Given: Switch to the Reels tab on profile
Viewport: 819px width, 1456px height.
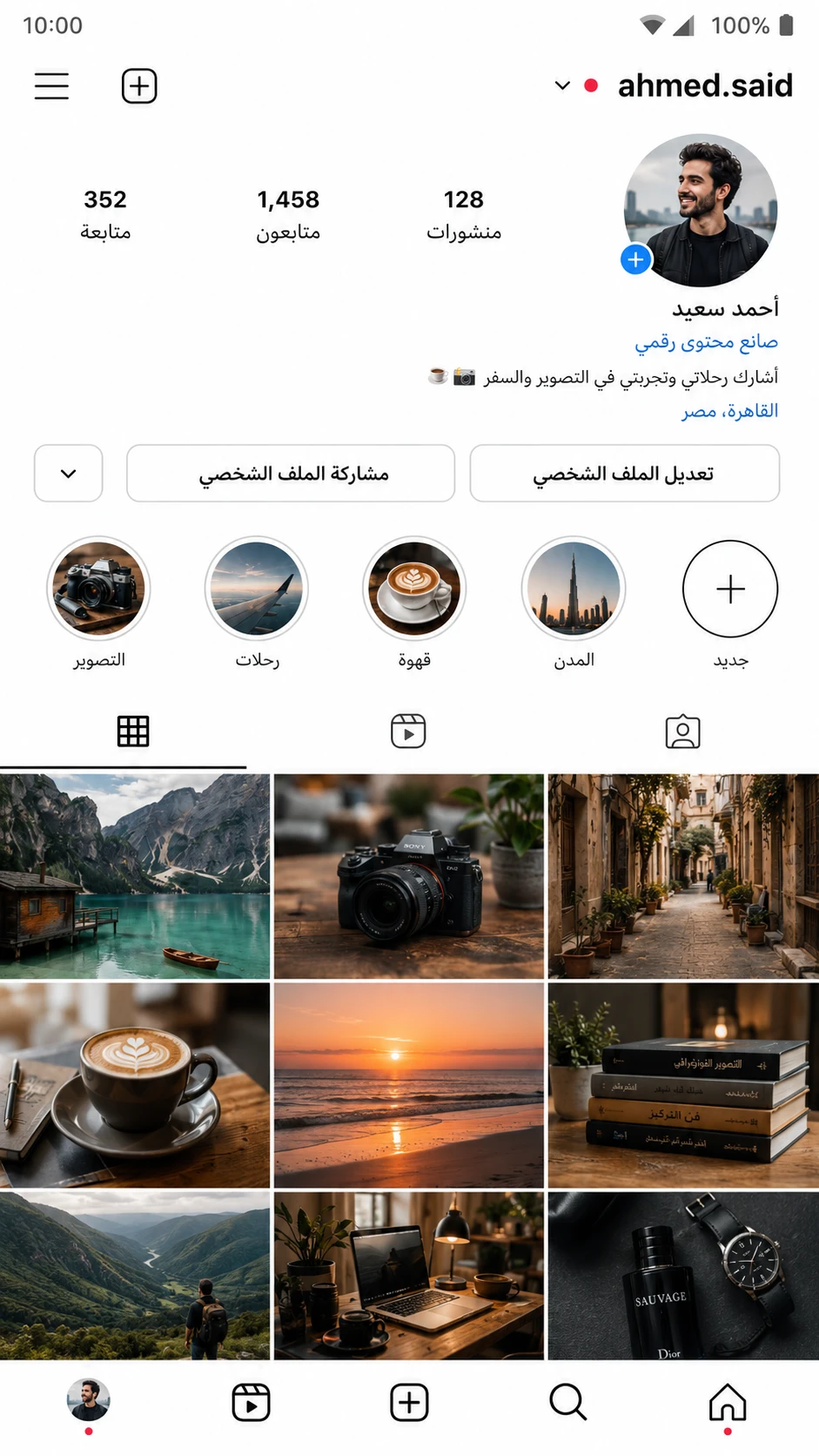Looking at the screenshot, I should [408, 731].
